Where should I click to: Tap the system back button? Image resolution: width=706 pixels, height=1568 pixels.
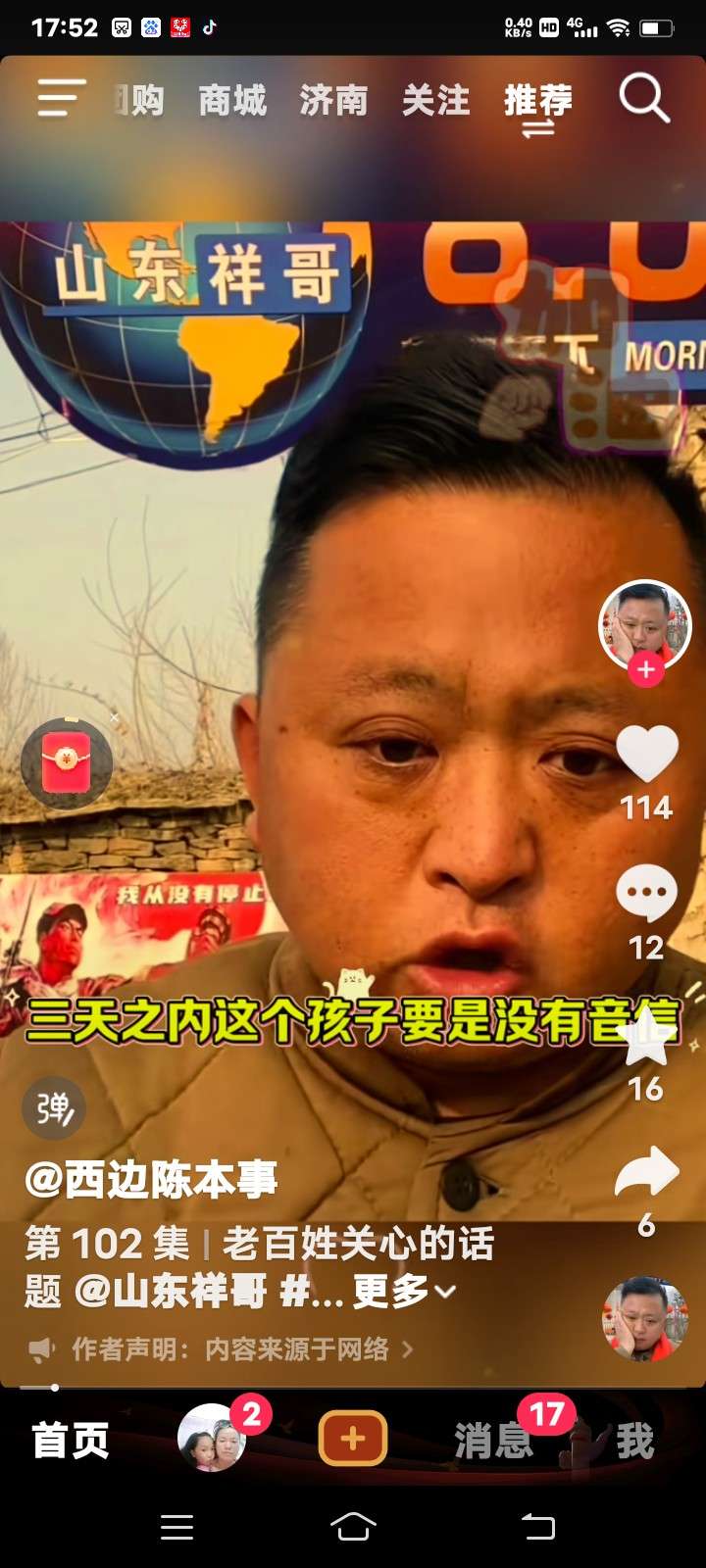537,1527
